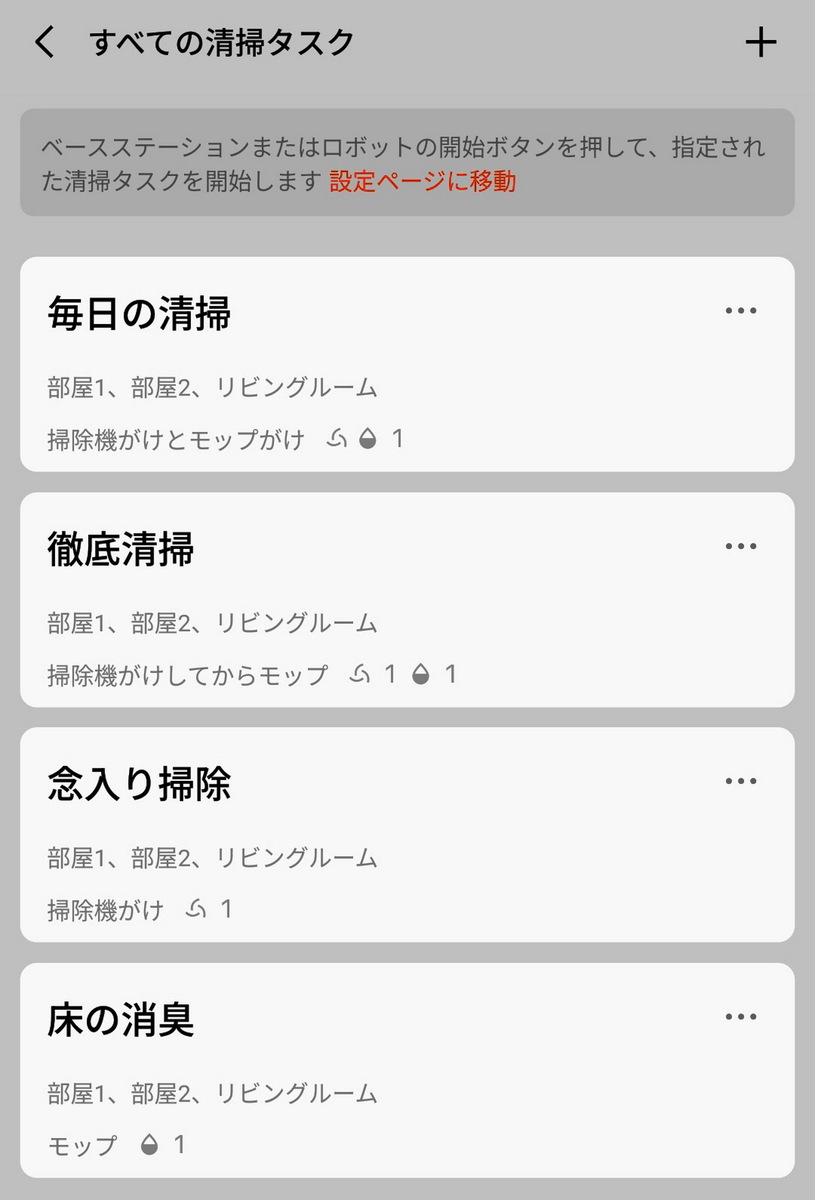Image resolution: width=815 pixels, height=1200 pixels.
Task: Tap the three dots on 念入り掃除
Action: [x=741, y=781]
